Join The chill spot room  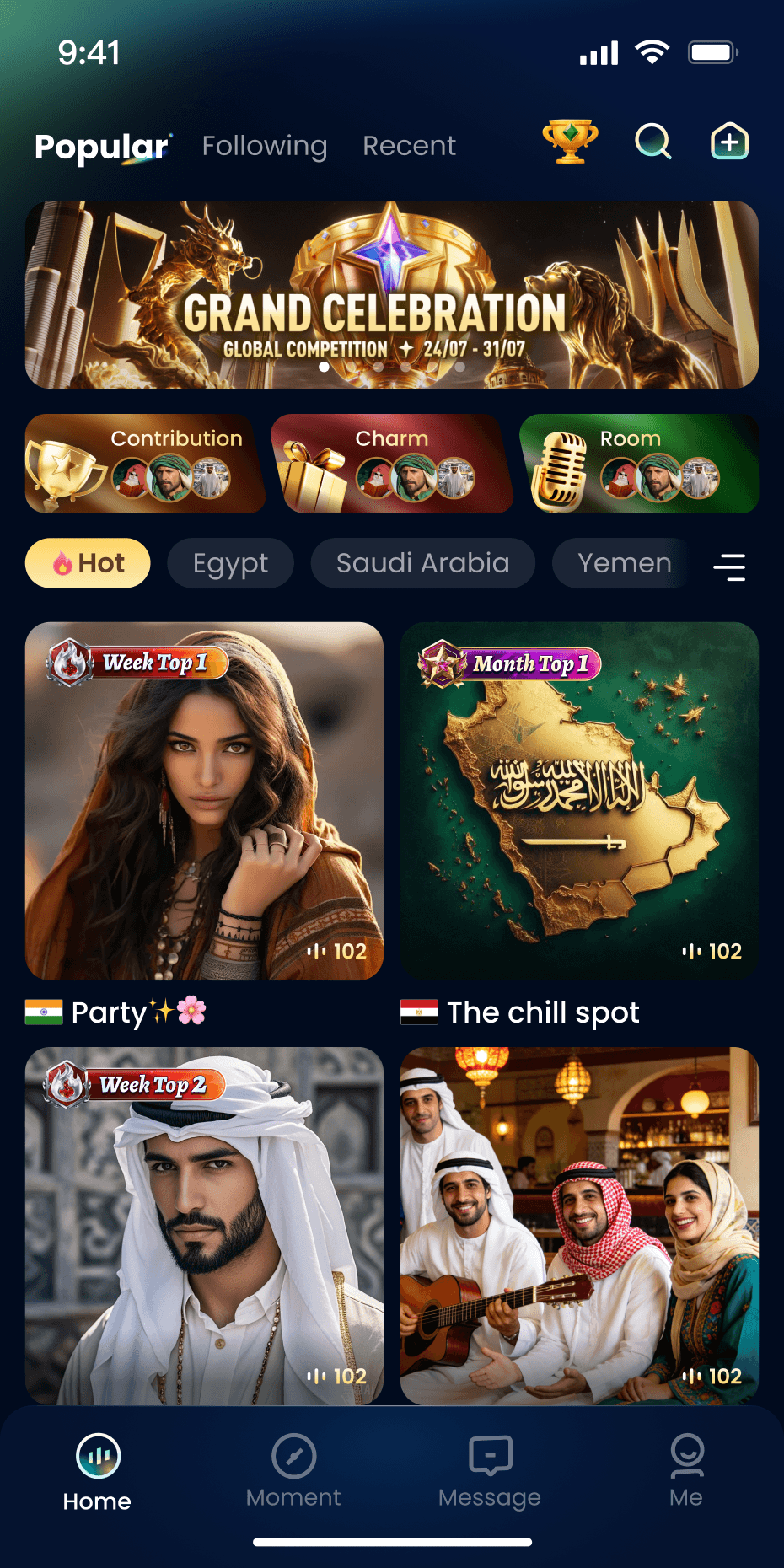pyautogui.click(x=579, y=801)
